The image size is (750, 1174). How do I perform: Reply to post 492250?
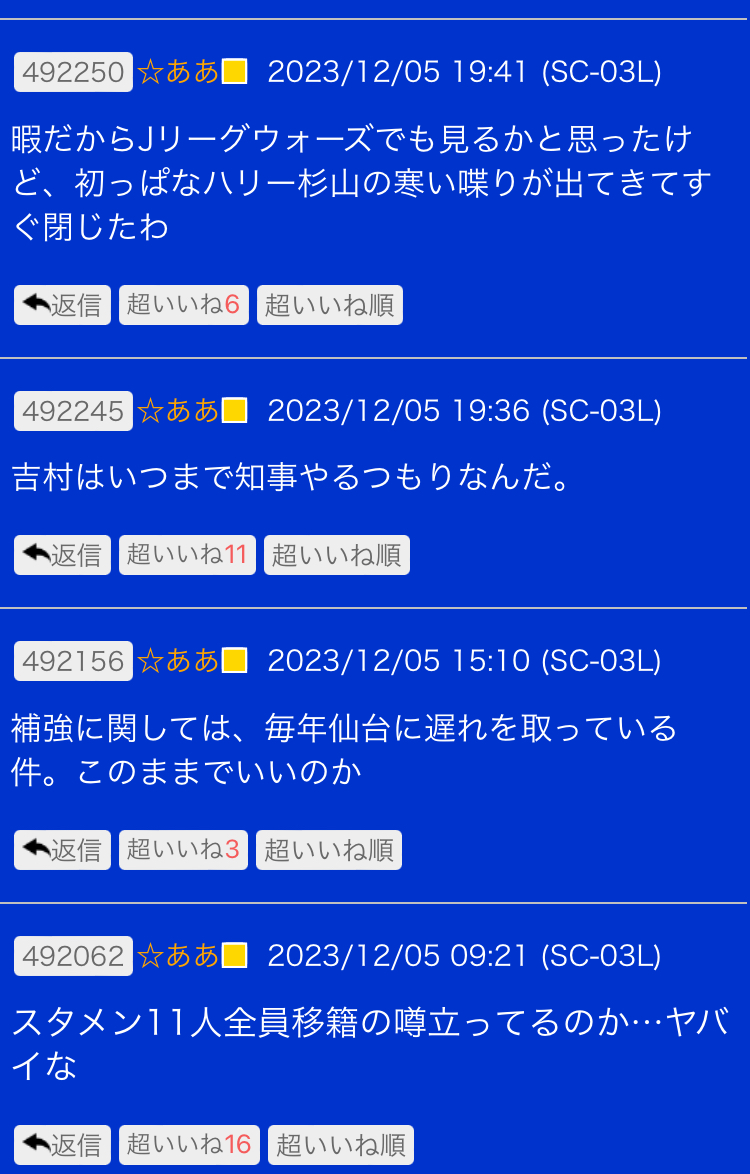point(62,305)
